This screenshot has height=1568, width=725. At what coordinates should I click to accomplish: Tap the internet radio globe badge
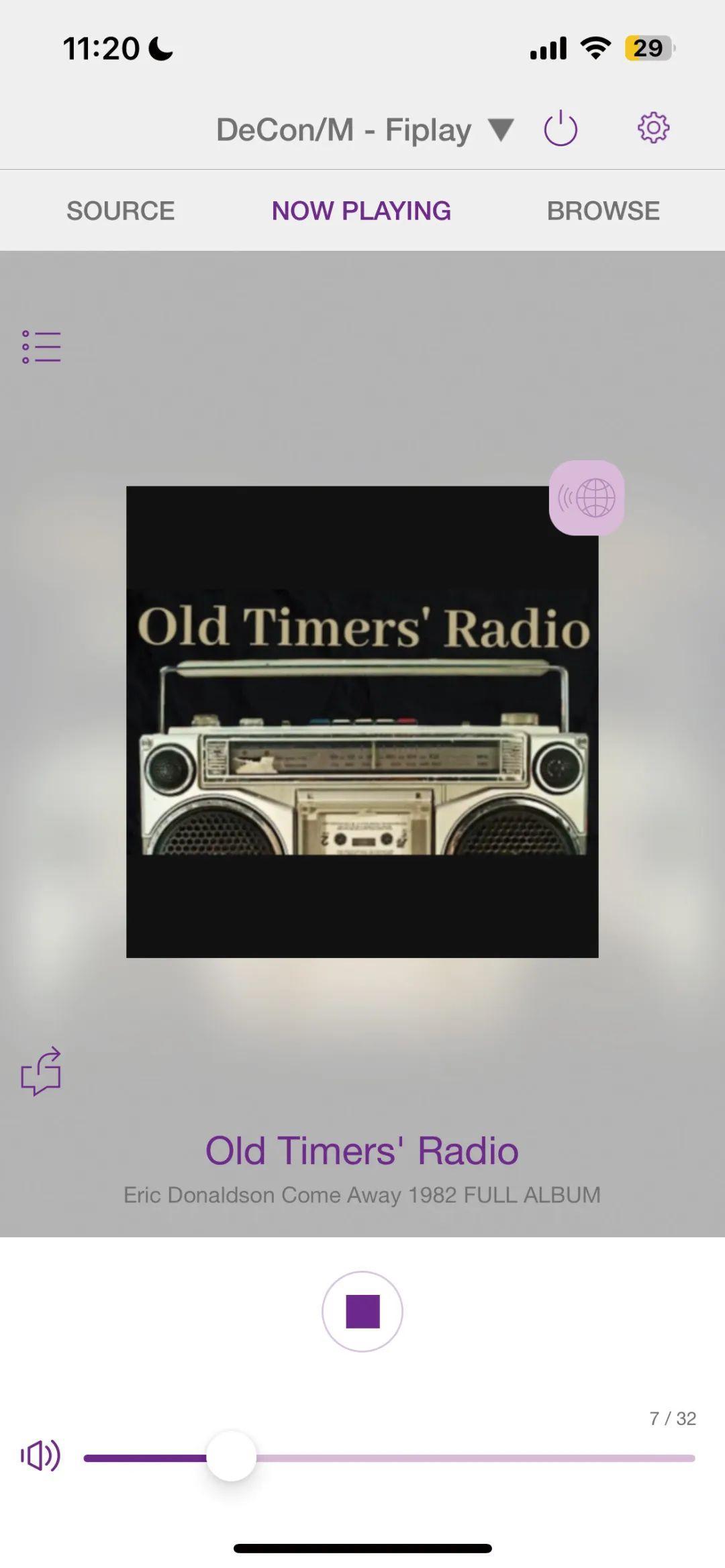pos(587,498)
